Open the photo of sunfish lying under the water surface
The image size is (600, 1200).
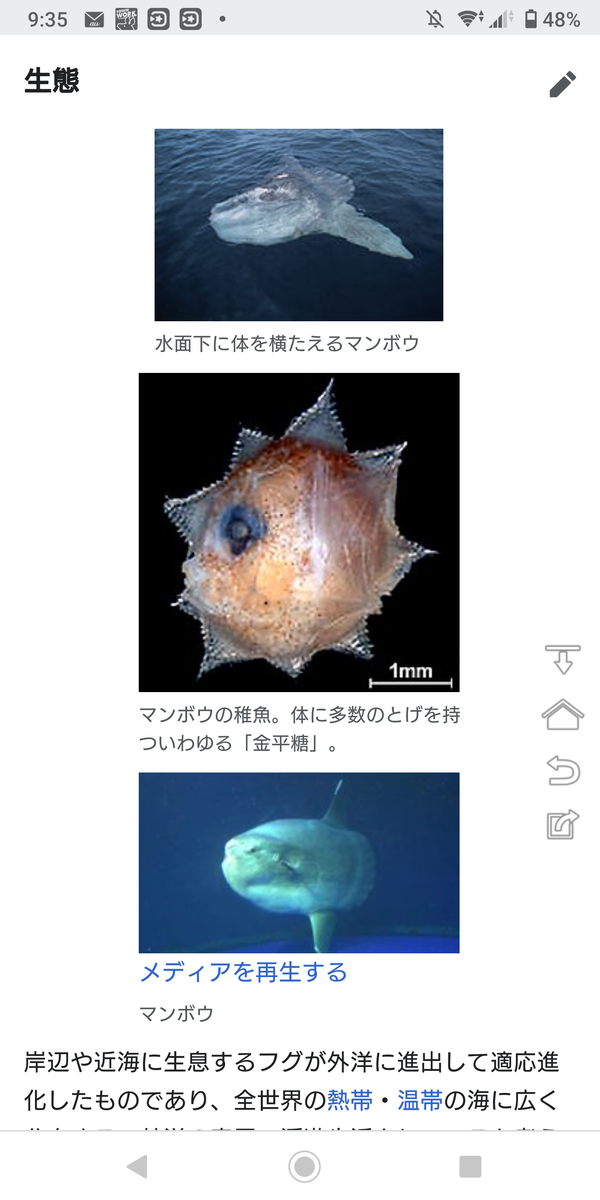click(x=298, y=224)
